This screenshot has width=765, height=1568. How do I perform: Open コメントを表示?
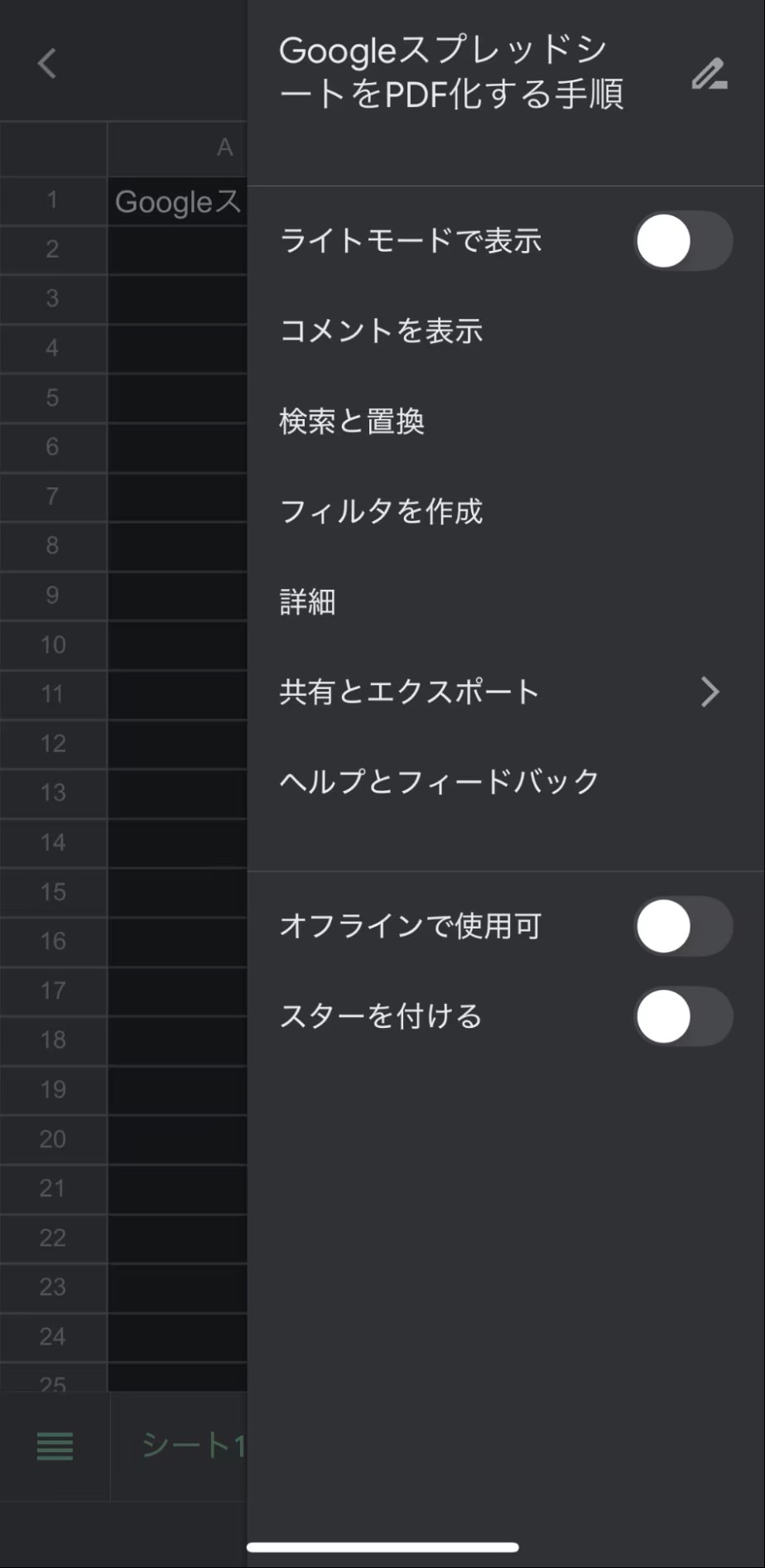click(x=382, y=331)
